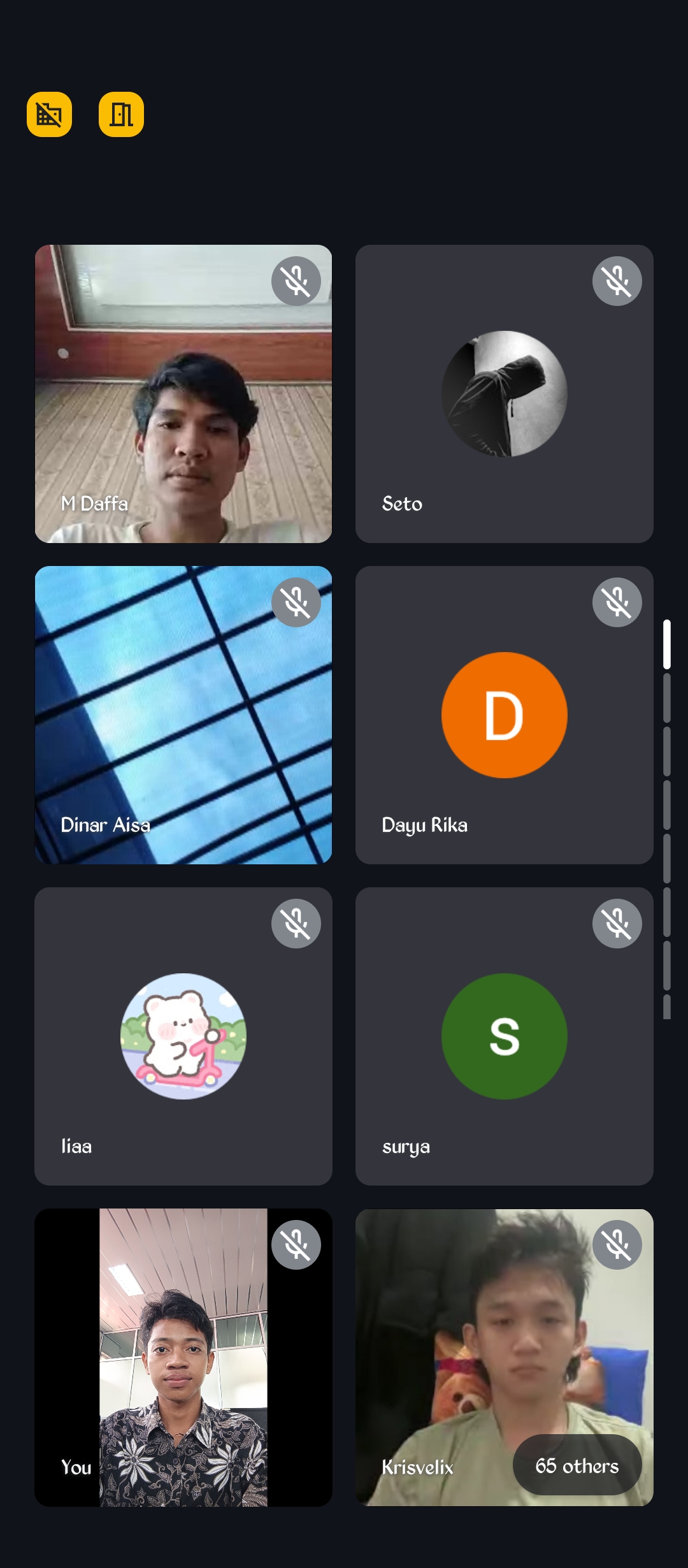688x1568 pixels.
Task: Tap the yellow door icon
Action: [x=121, y=115]
